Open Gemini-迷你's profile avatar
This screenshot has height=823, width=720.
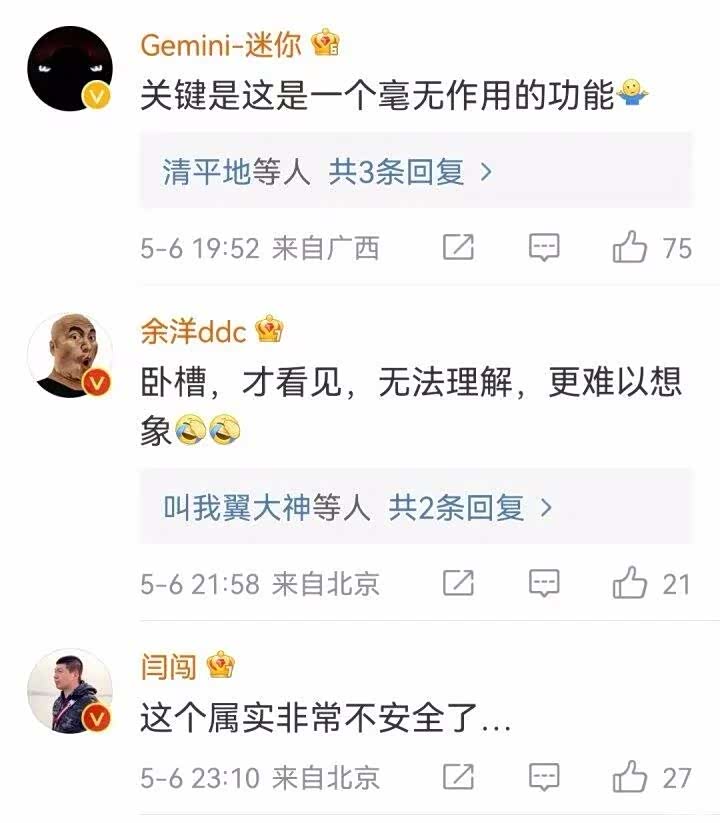click(x=70, y=67)
